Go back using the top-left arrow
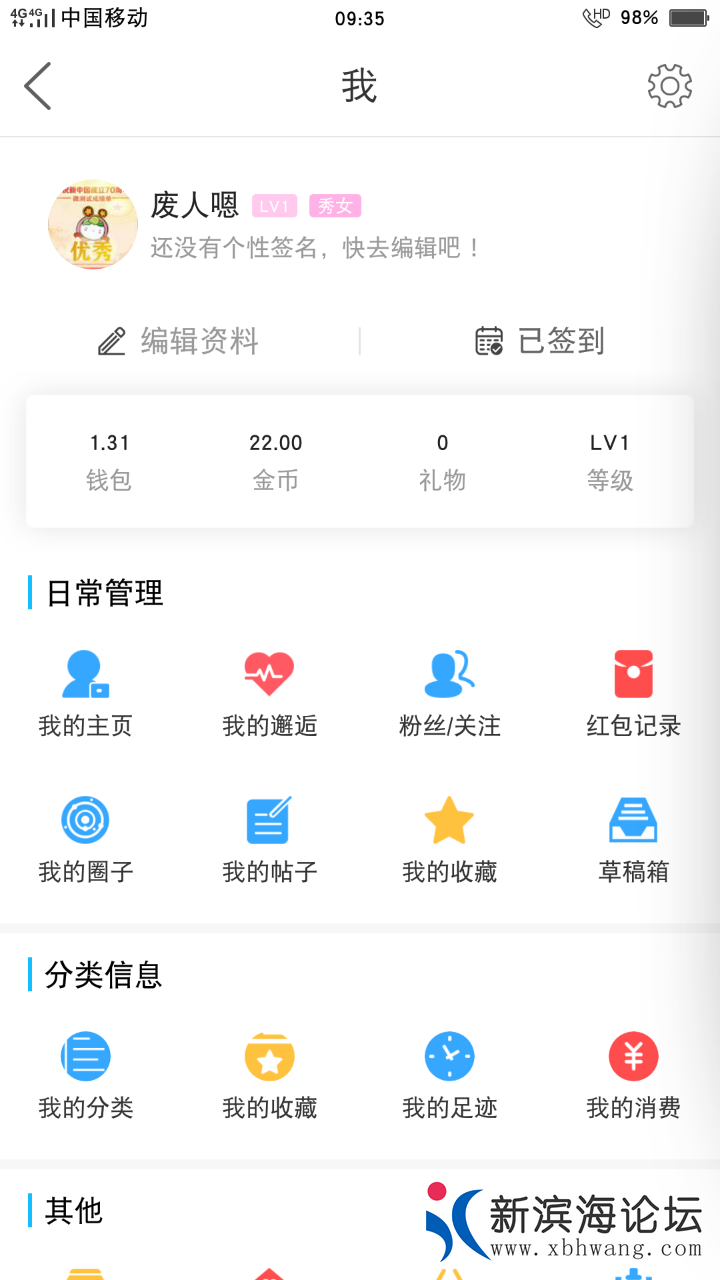The image size is (720, 1280). click(38, 86)
